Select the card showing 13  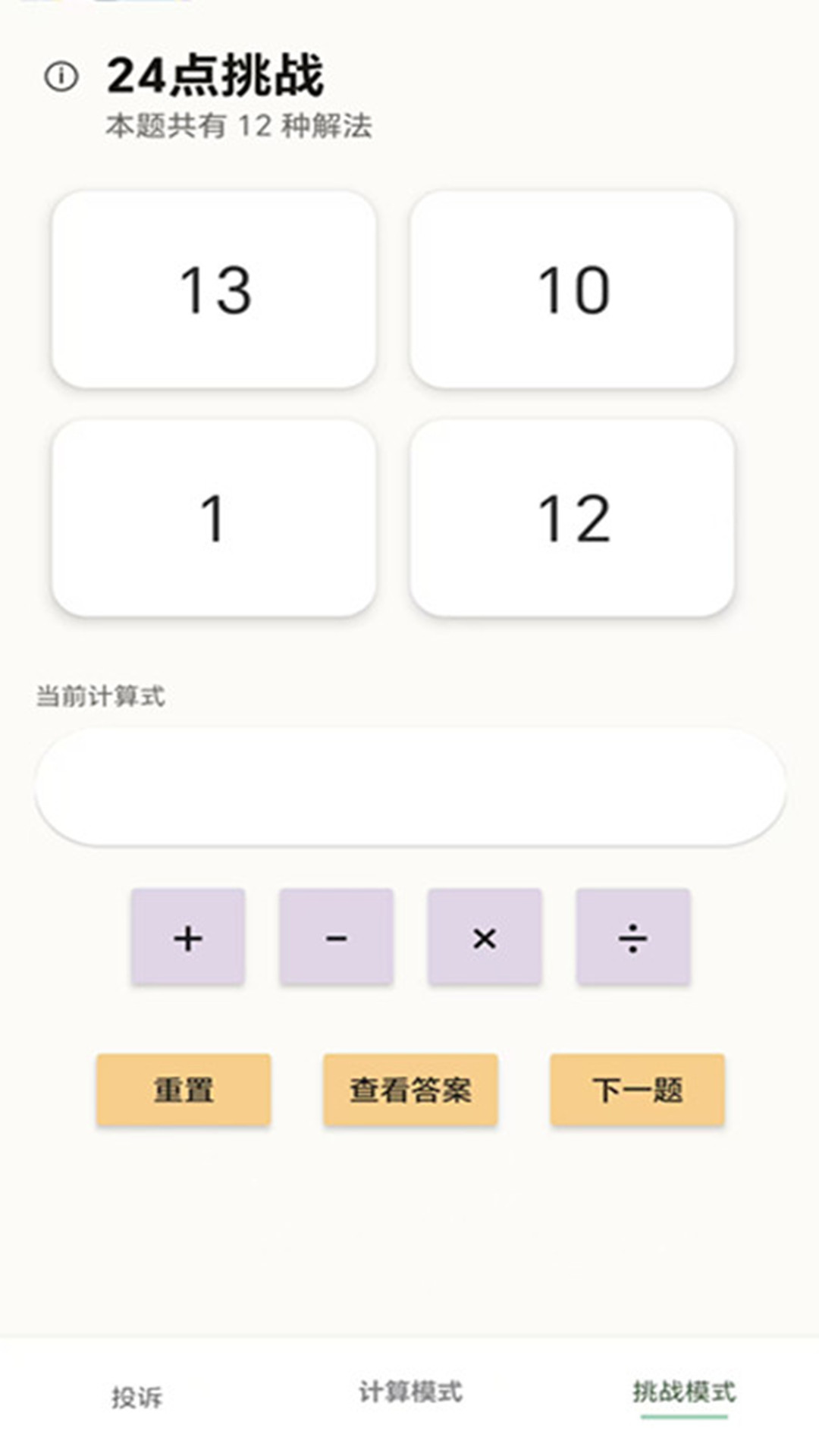tap(216, 290)
